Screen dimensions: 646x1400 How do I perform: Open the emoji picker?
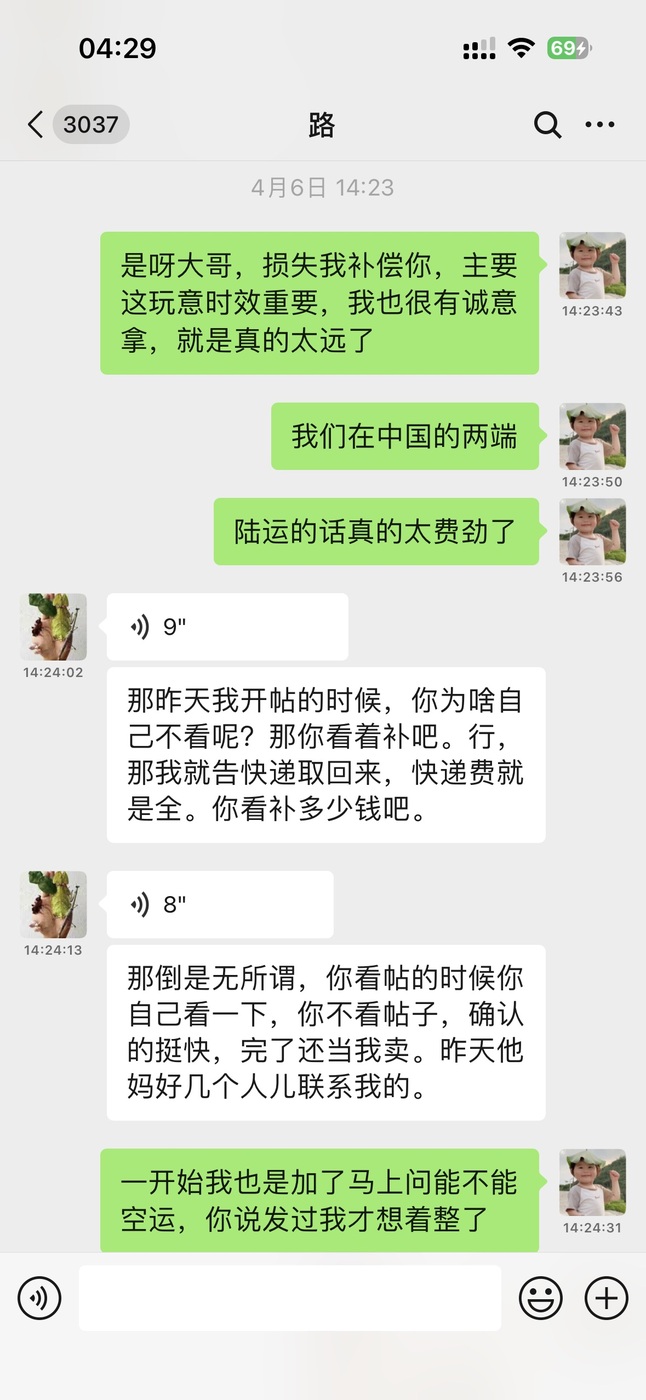pos(540,1298)
